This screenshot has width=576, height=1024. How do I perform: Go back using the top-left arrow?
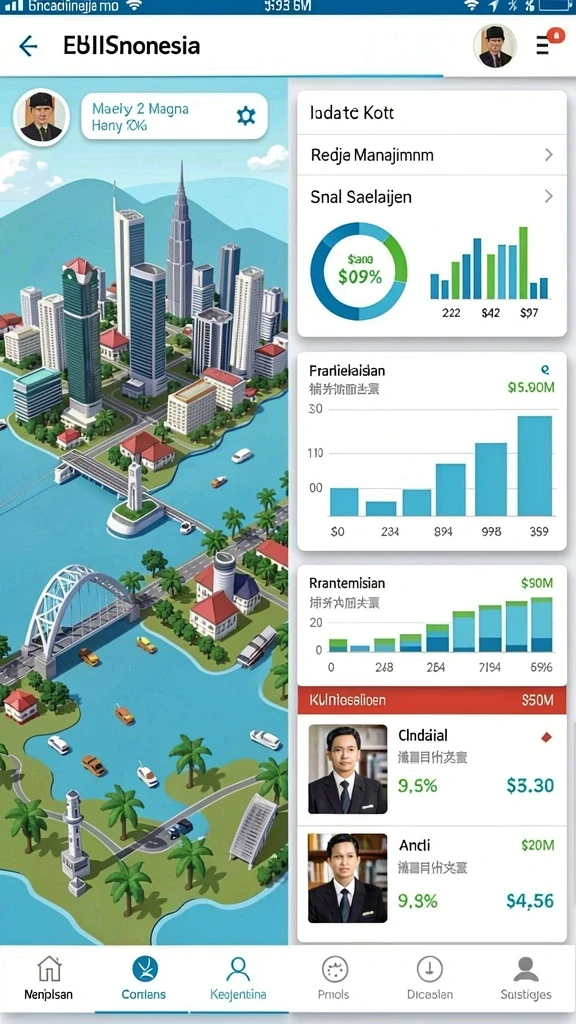coord(28,46)
